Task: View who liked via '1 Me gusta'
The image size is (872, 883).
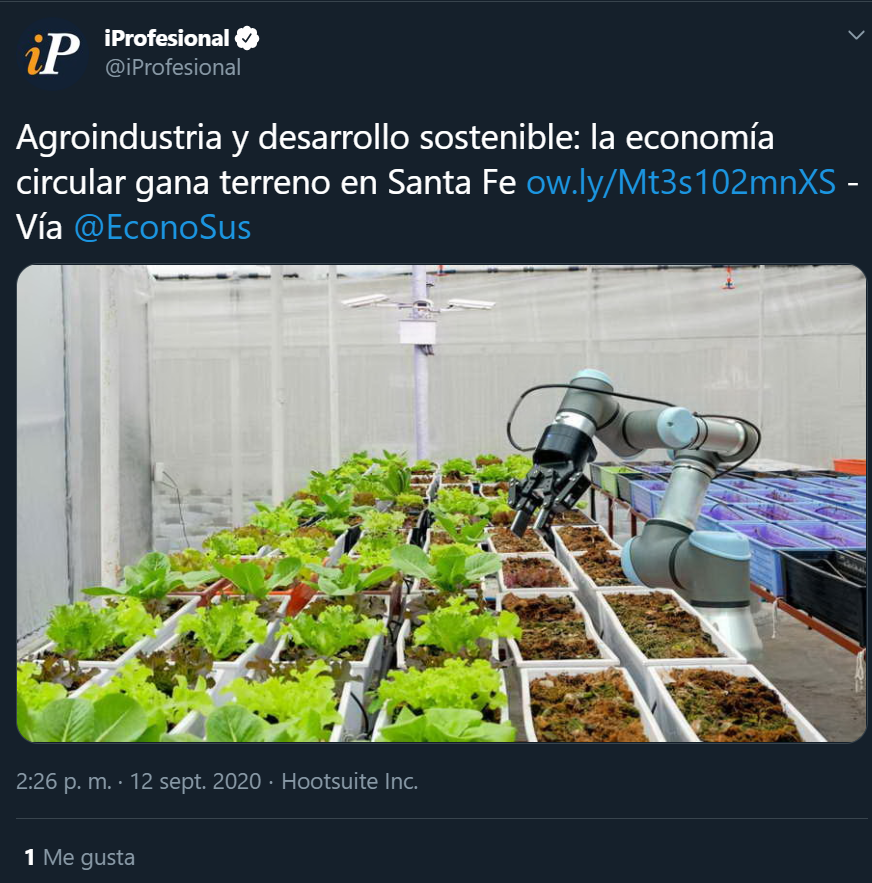Action: click(79, 857)
